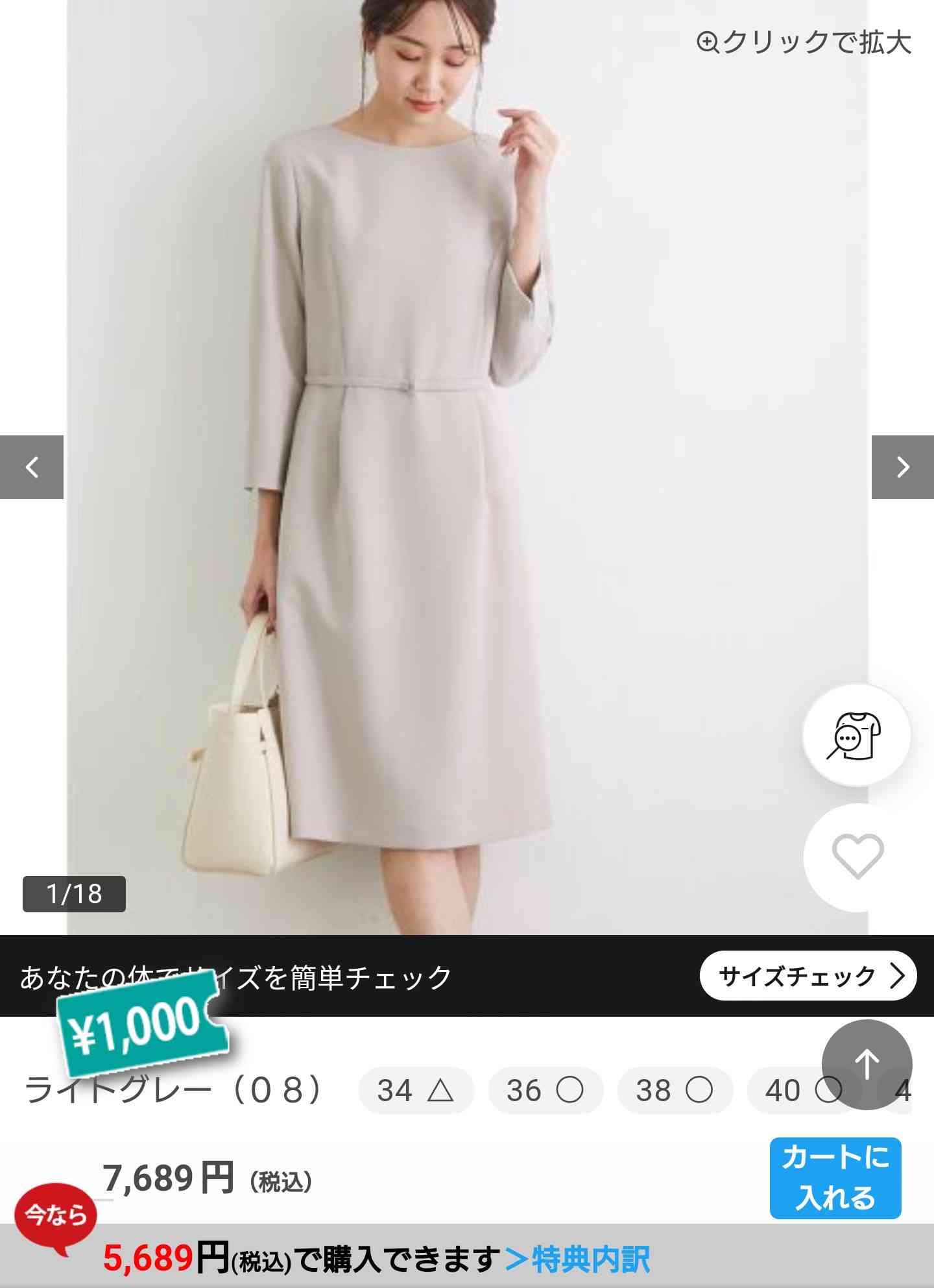
Task: Enlarge the product photo via クリックで拡大
Action: point(804,42)
